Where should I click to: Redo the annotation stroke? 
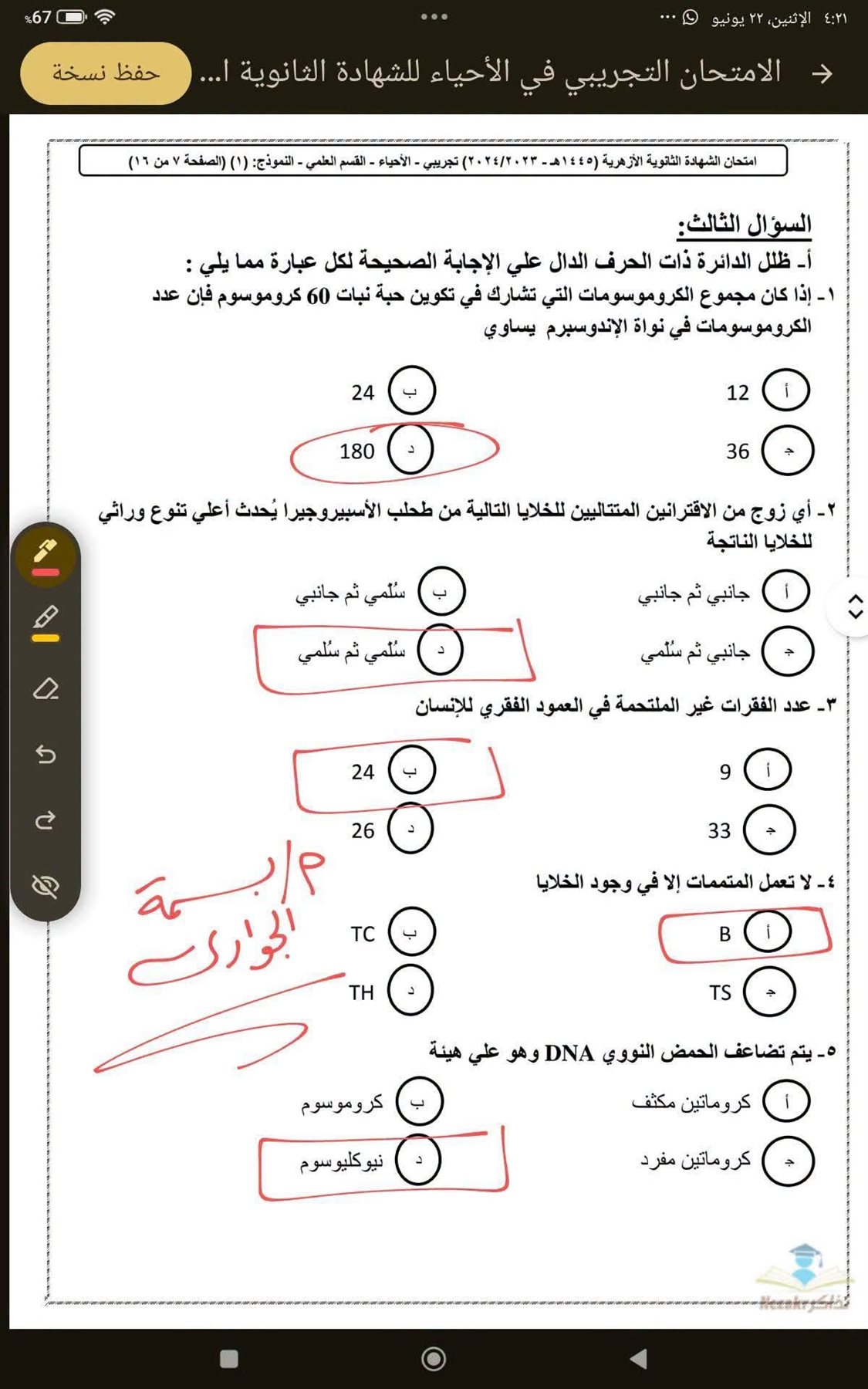pyautogui.click(x=46, y=820)
